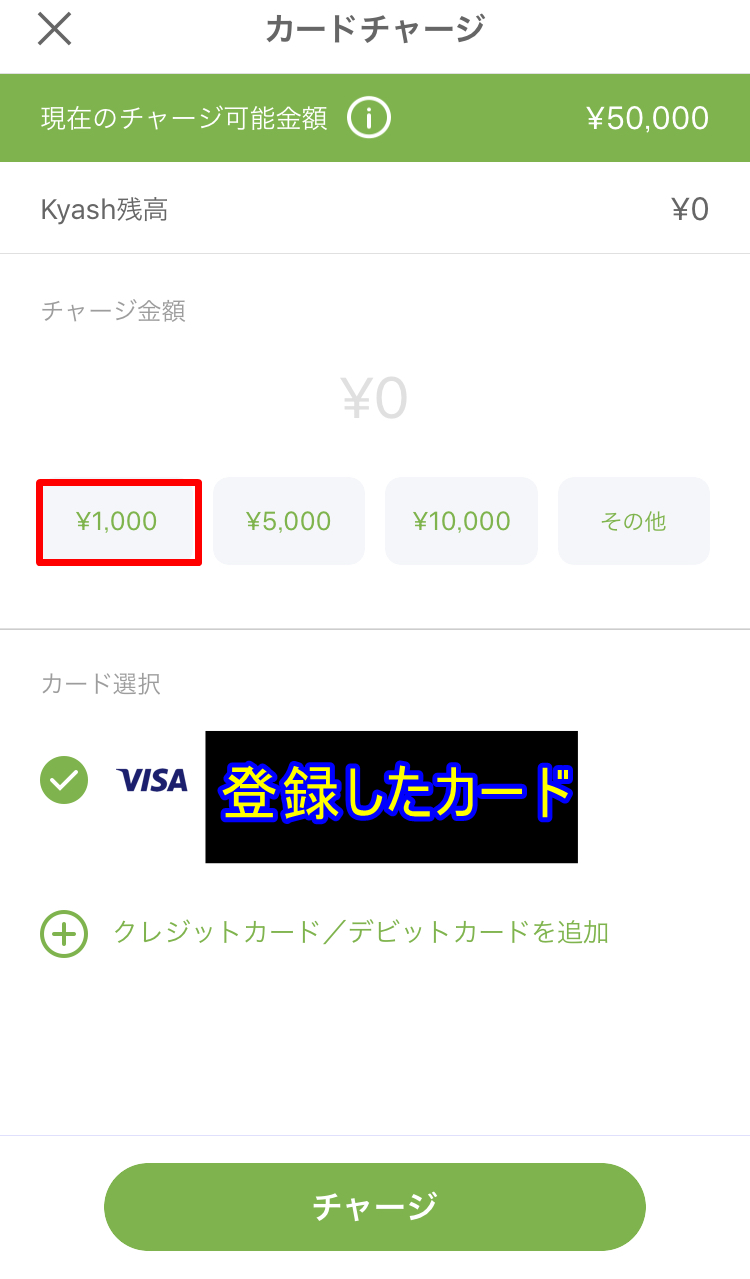750x1279 pixels.
Task: Close the card charge screen
Action: (x=54, y=29)
